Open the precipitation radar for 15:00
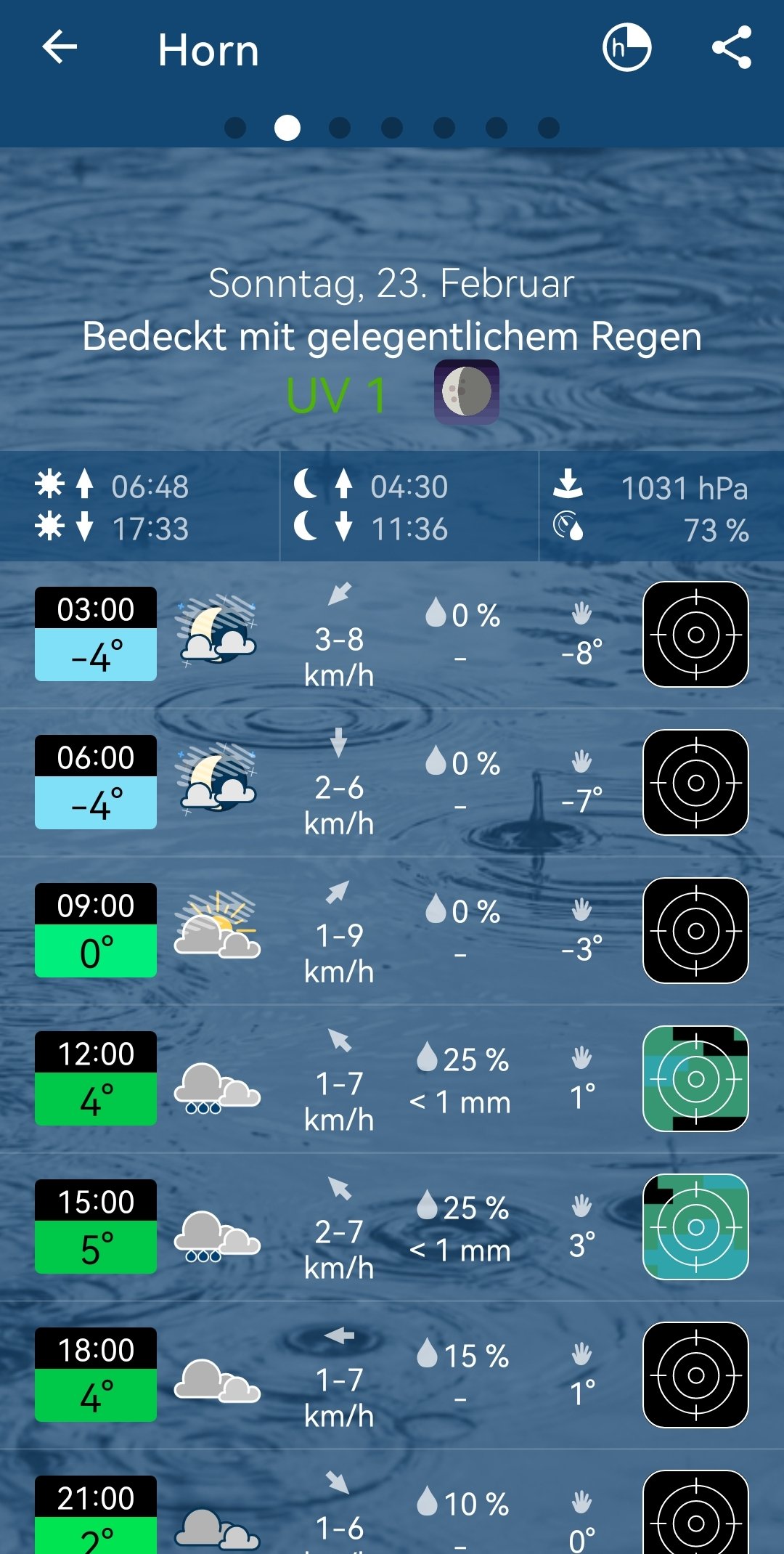 [x=695, y=1227]
